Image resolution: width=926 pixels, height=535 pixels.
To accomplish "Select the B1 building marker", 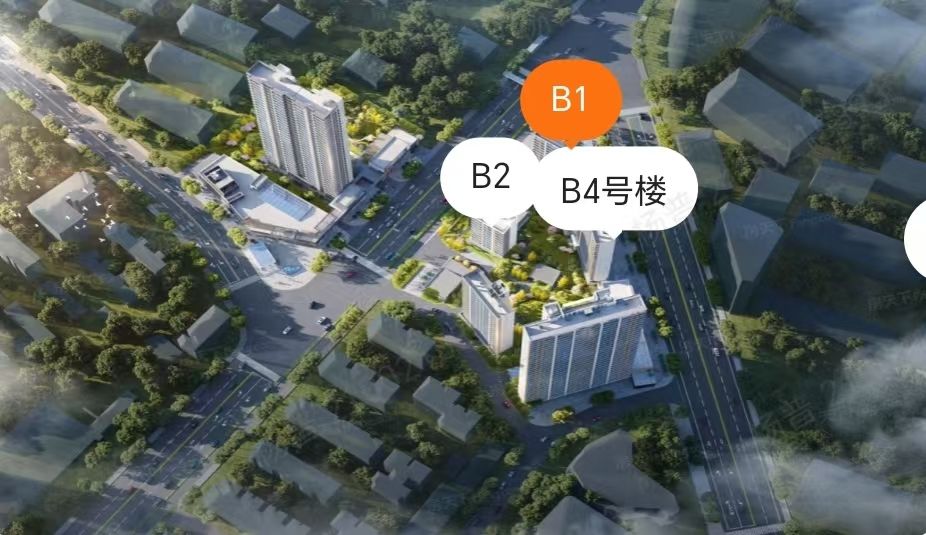I will pos(571,99).
